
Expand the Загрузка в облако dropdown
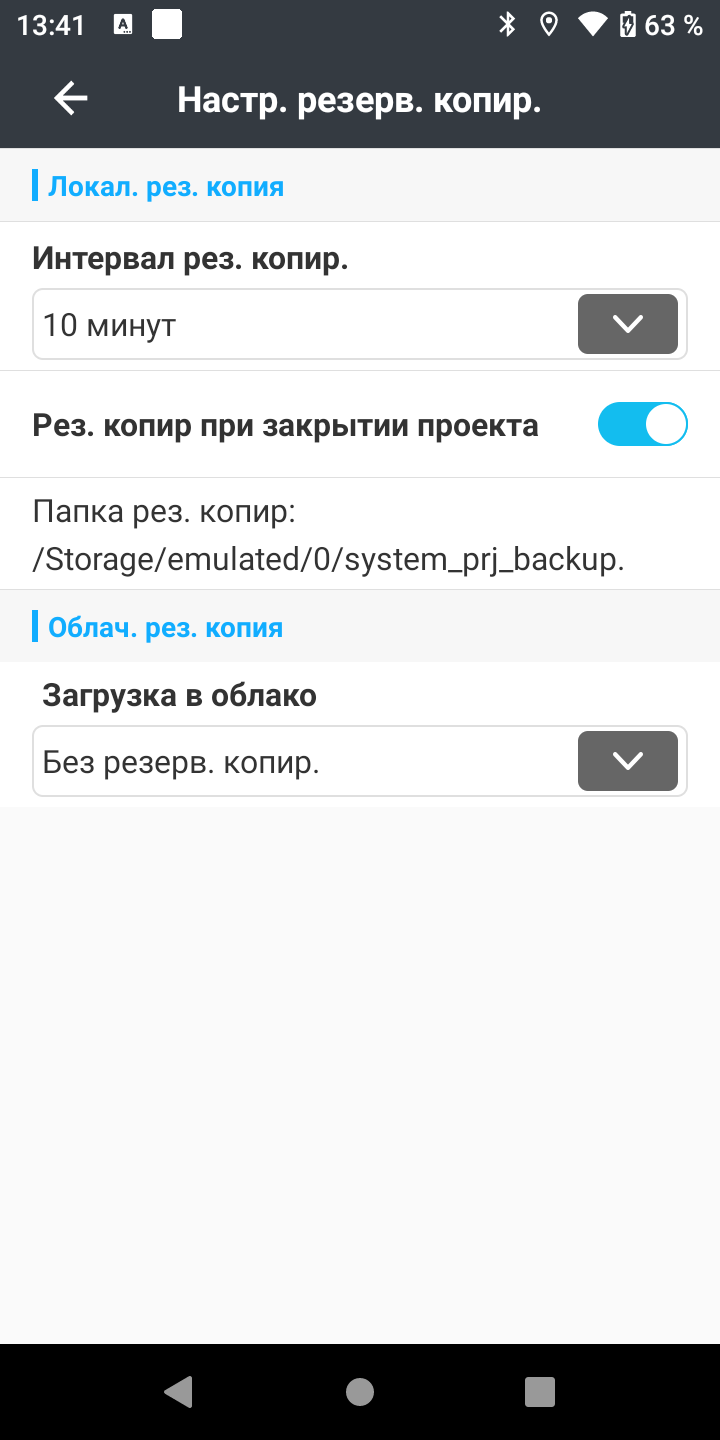(x=627, y=761)
